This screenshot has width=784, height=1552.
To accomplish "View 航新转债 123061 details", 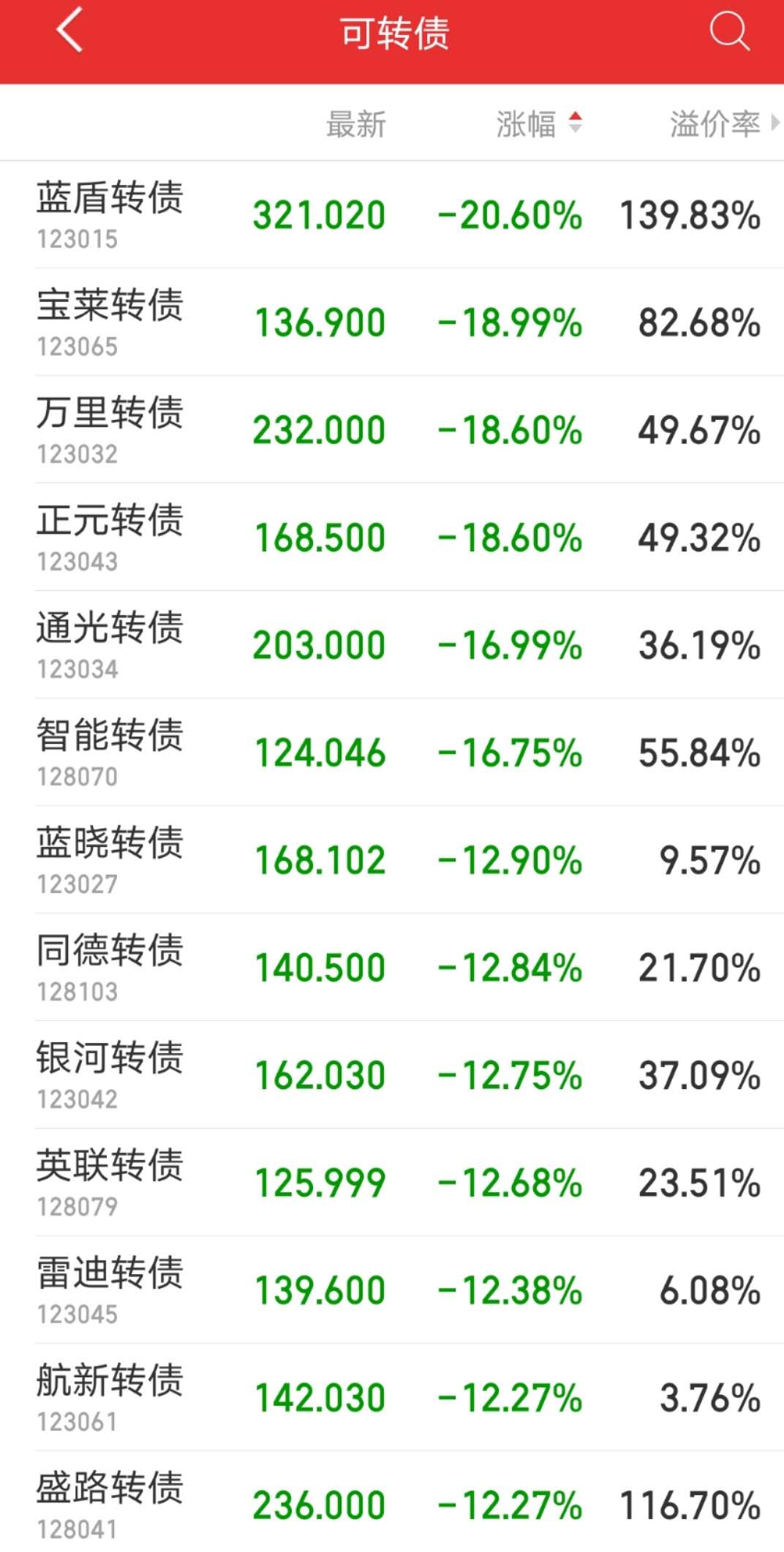I will [392, 1398].
